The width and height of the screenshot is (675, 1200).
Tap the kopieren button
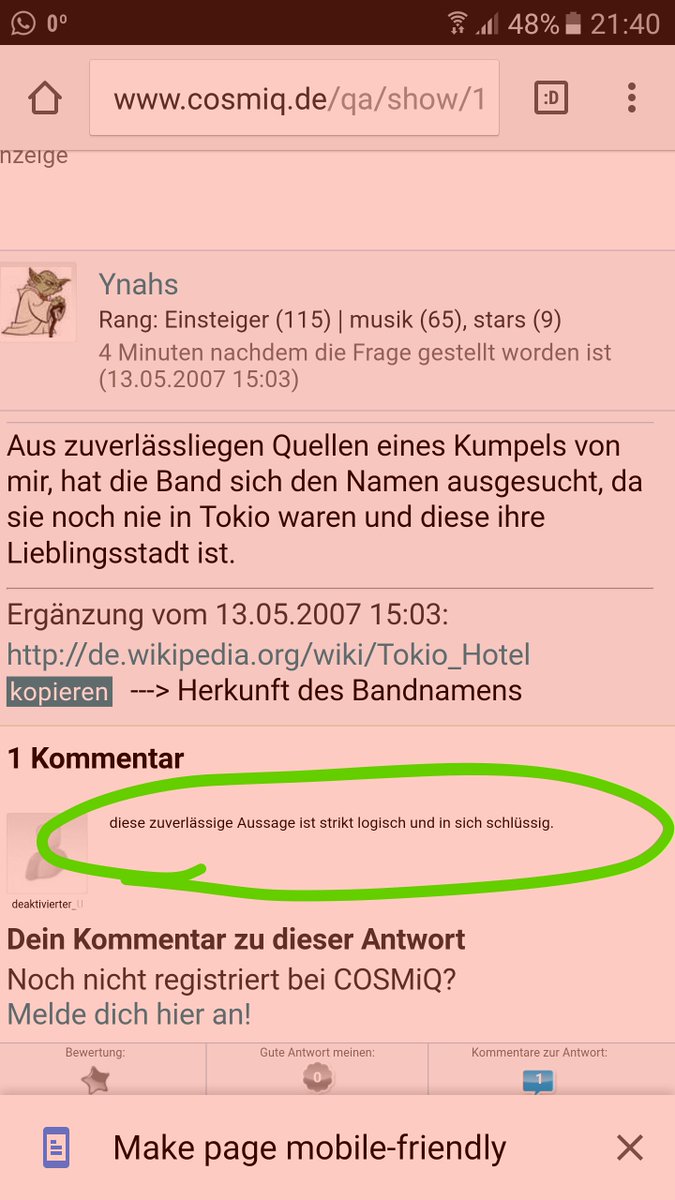click(59, 691)
